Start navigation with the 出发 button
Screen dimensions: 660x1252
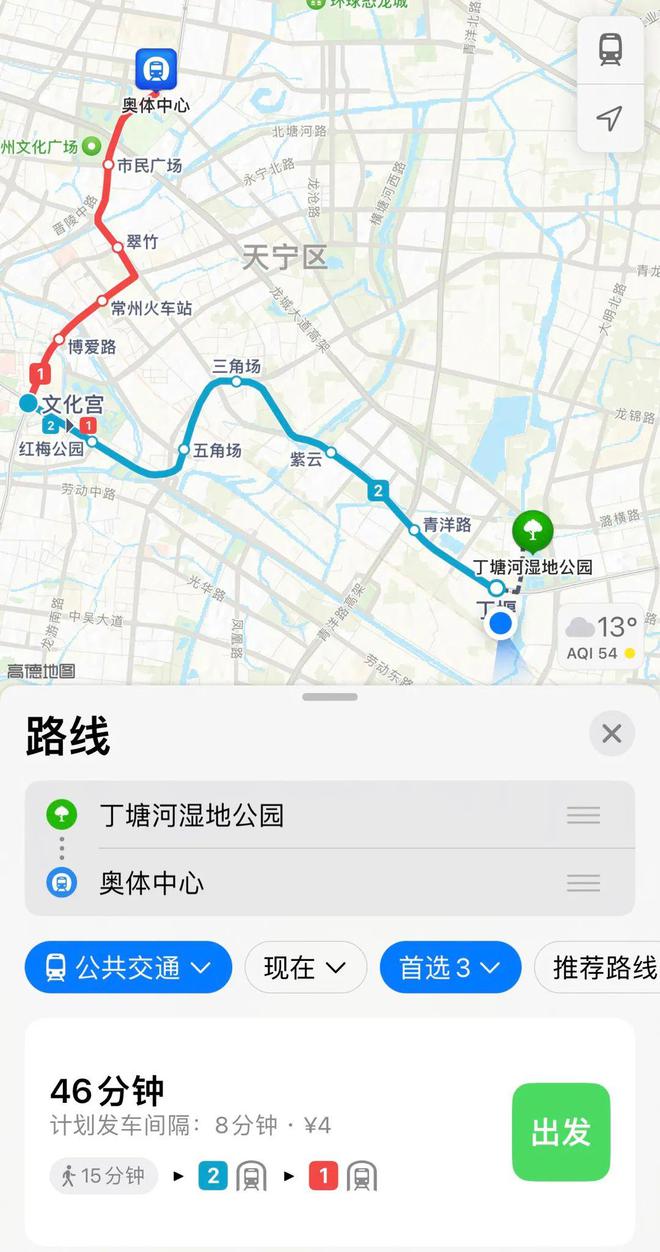(x=561, y=1132)
